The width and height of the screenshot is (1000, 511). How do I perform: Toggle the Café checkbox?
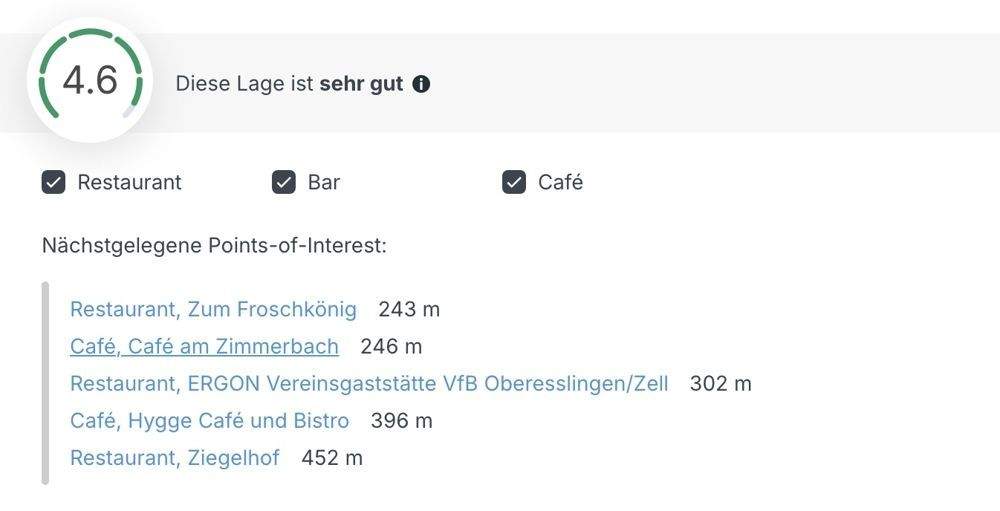tap(514, 182)
